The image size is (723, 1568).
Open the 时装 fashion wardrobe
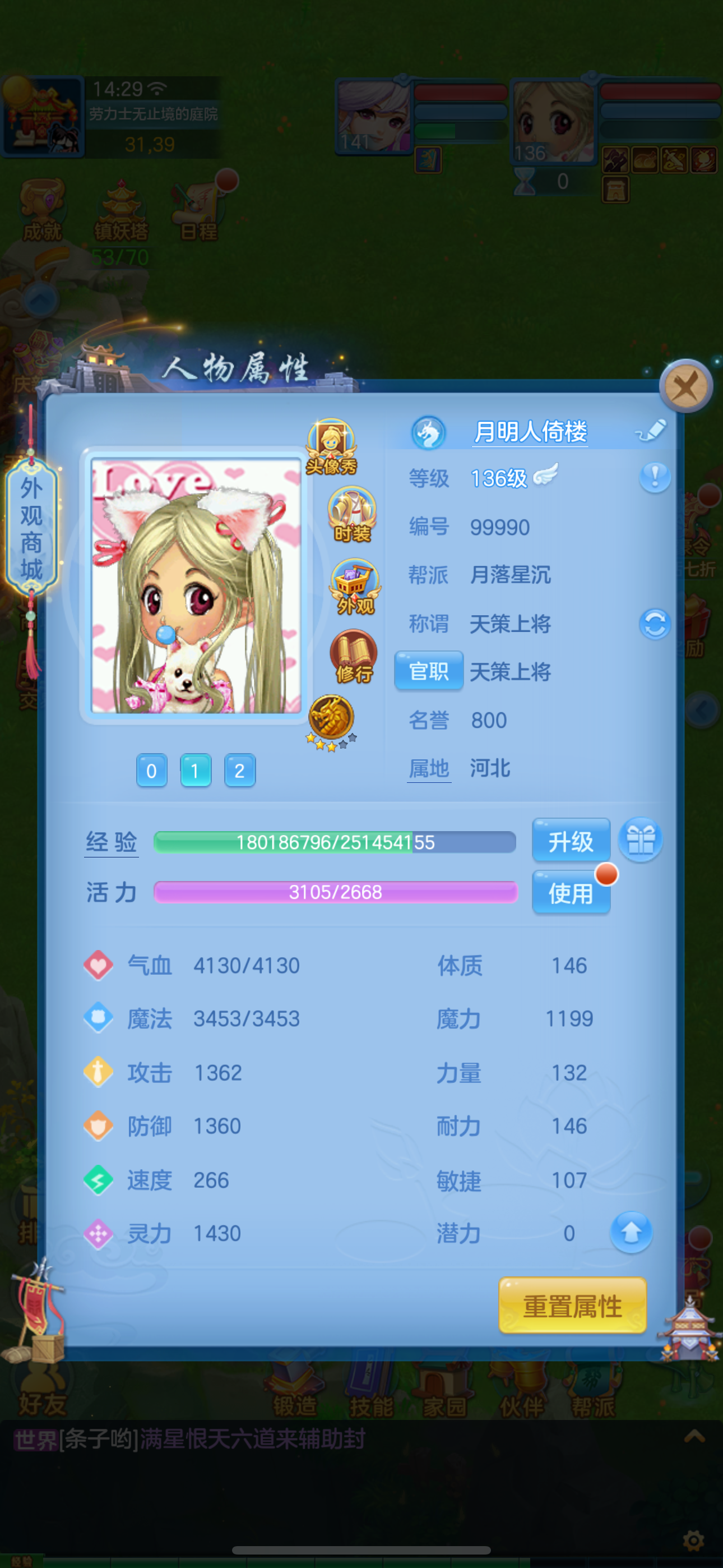(x=353, y=515)
